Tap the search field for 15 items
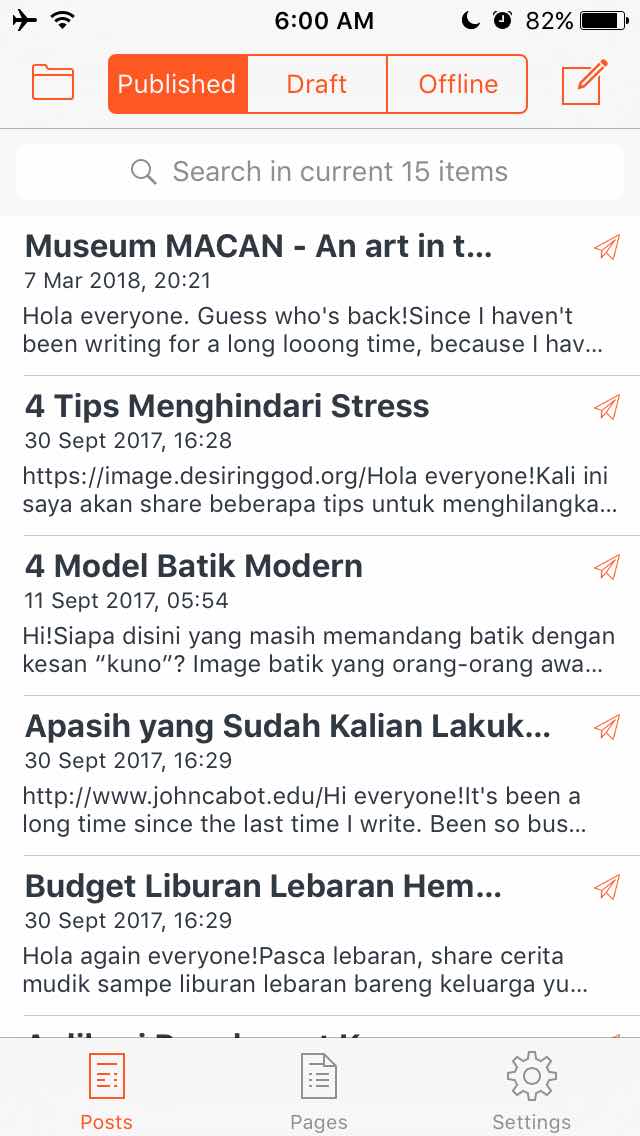Screen dimensions: 640x1136 pos(320,172)
